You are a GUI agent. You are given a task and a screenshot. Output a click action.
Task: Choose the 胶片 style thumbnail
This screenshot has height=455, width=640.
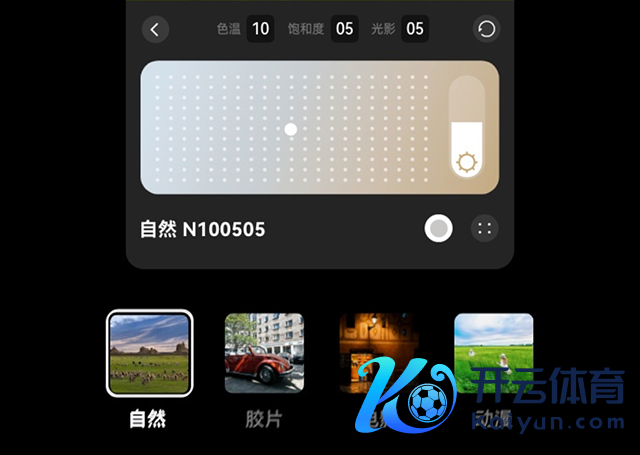[264, 353]
